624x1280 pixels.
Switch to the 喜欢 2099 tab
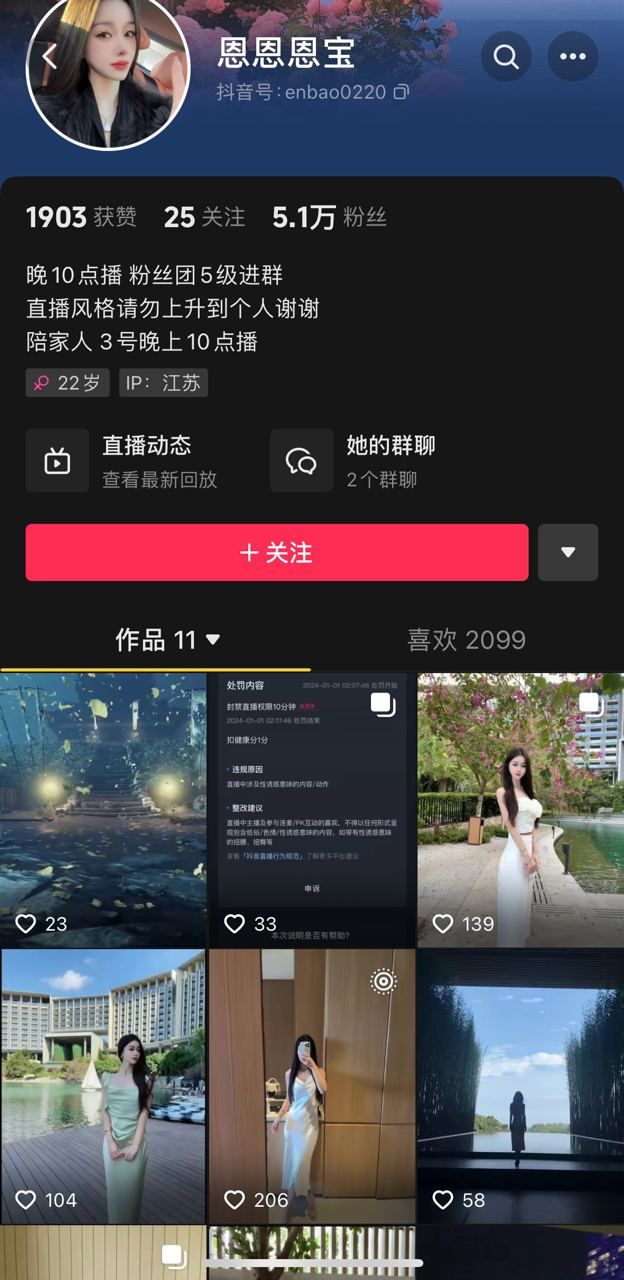[466, 640]
